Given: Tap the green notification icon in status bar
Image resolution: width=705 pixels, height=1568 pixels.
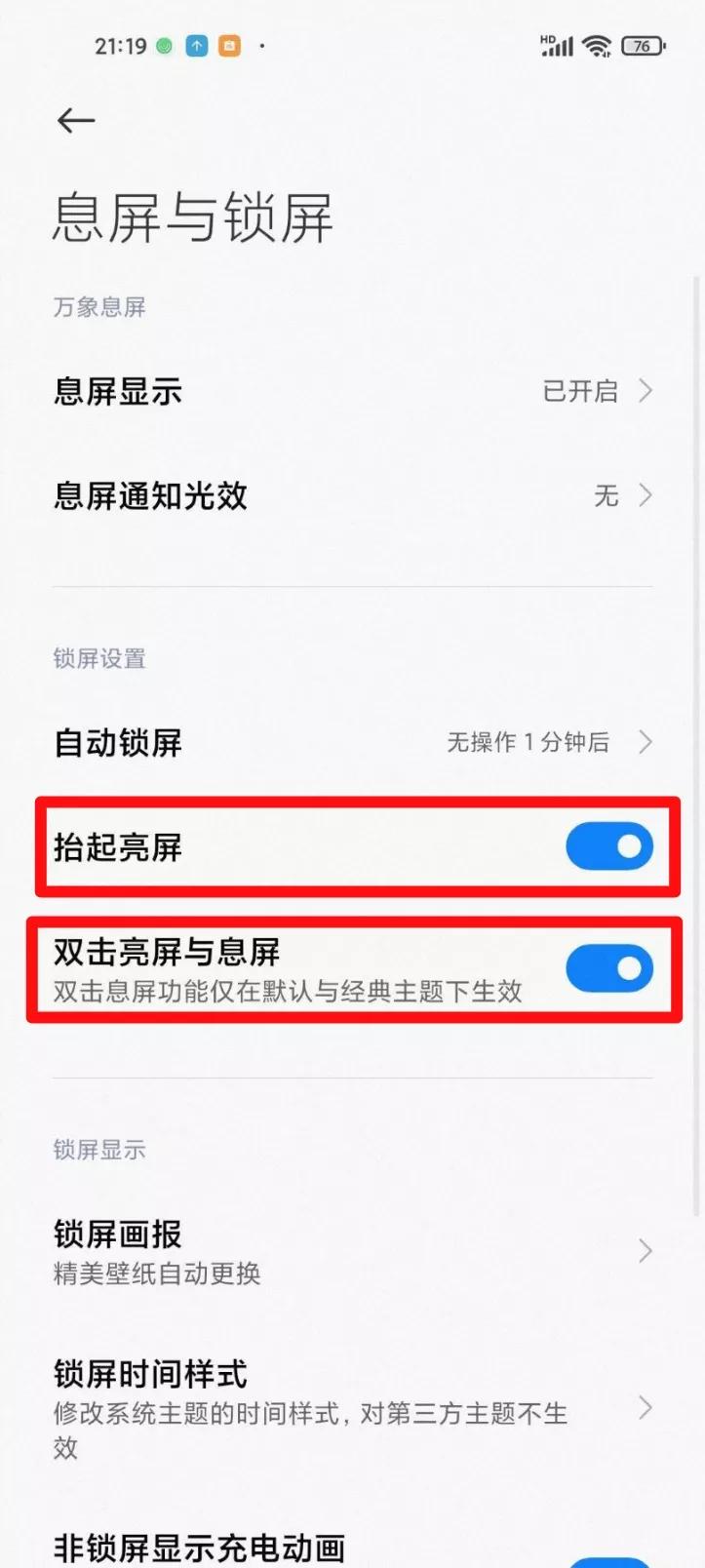Looking at the screenshot, I should click(x=165, y=45).
